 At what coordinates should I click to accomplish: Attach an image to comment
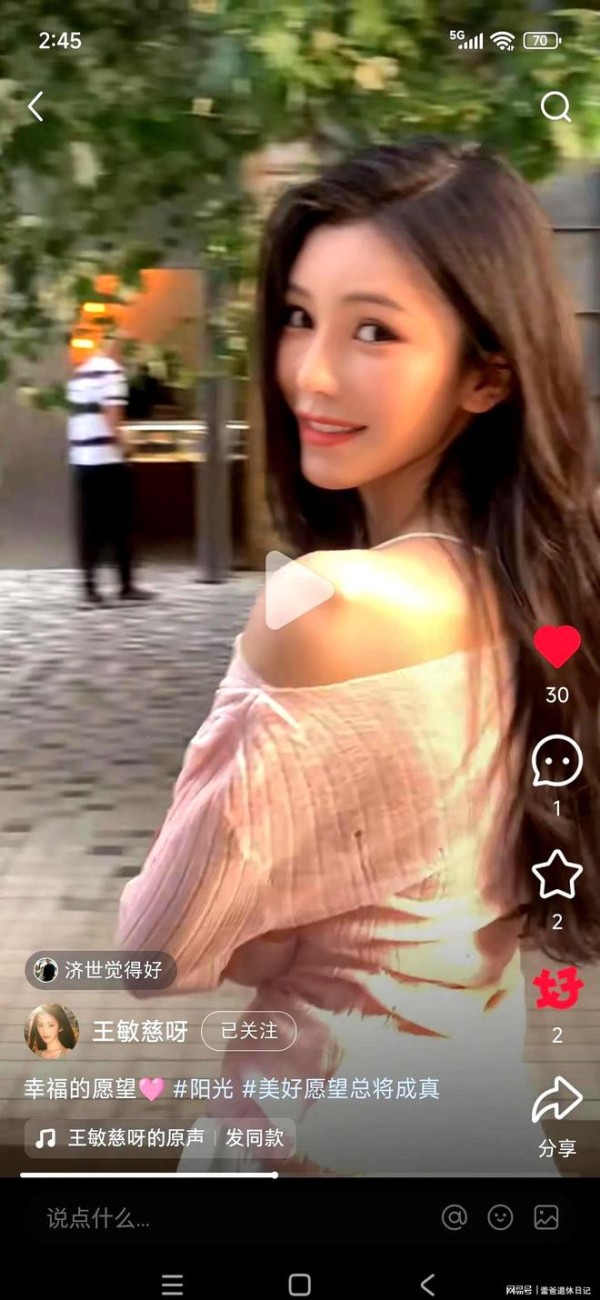tap(546, 1217)
